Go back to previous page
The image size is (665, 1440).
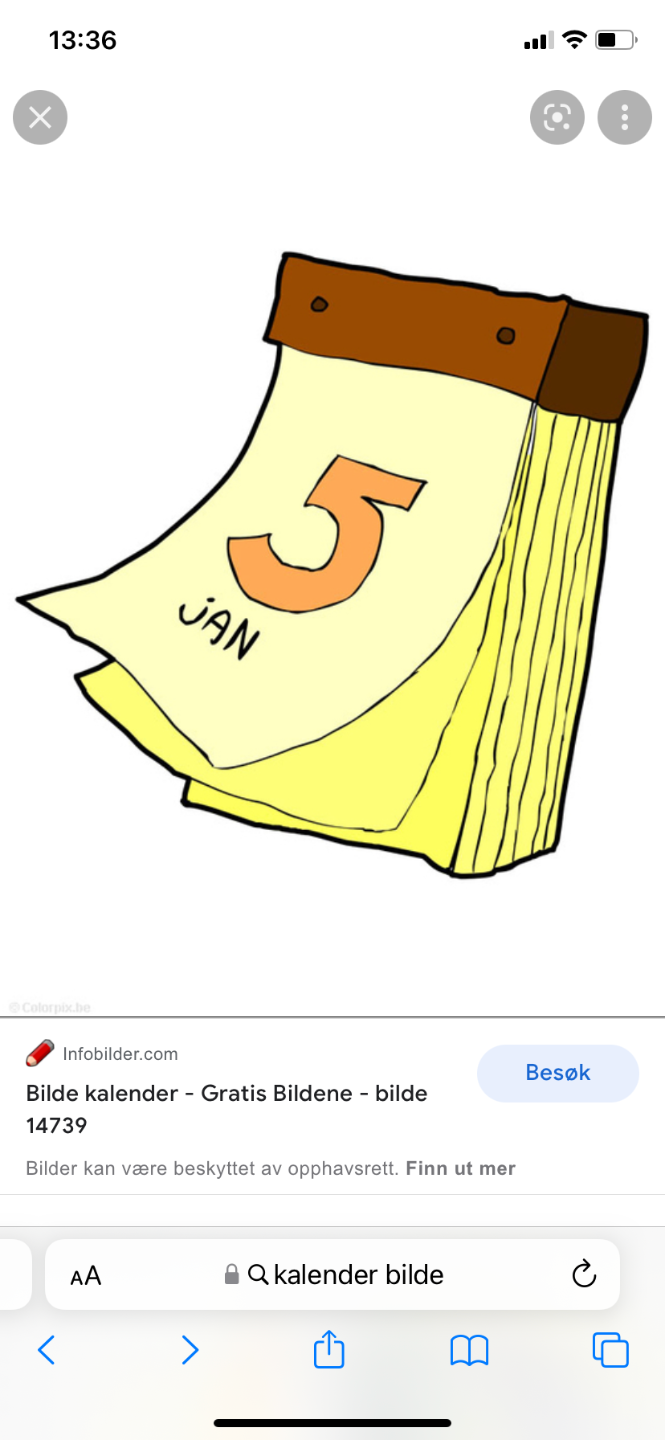click(x=46, y=1351)
